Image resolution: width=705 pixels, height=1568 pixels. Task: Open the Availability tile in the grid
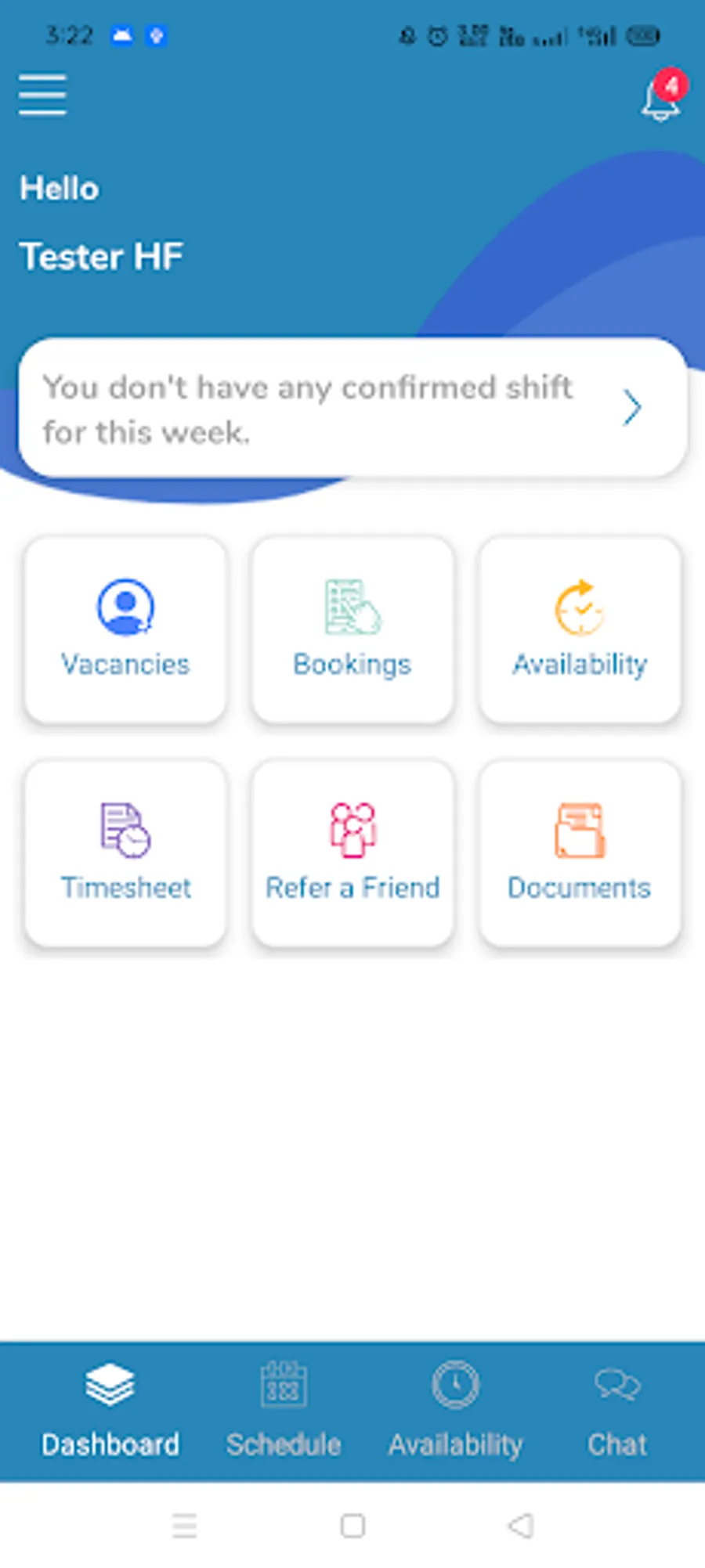pyautogui.click(x=580, y=629)
